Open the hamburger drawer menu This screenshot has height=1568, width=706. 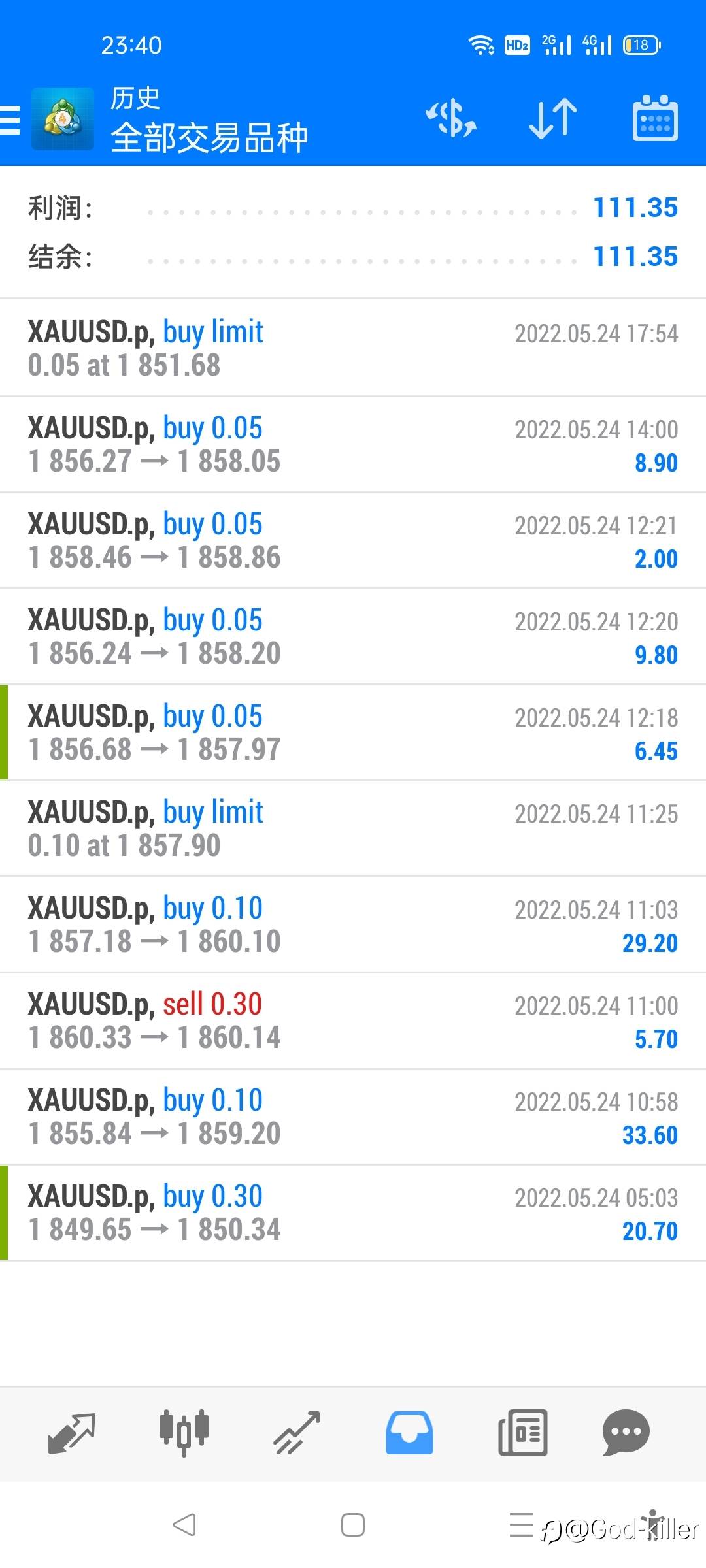click(x=10, y=120)
